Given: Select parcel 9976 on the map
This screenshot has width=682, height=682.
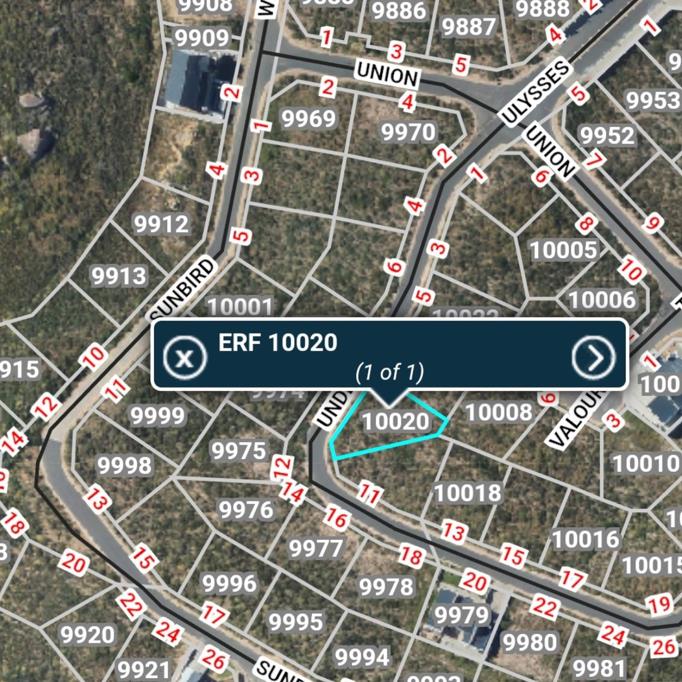Looking at the screenshot, I should tap(246, 510).
